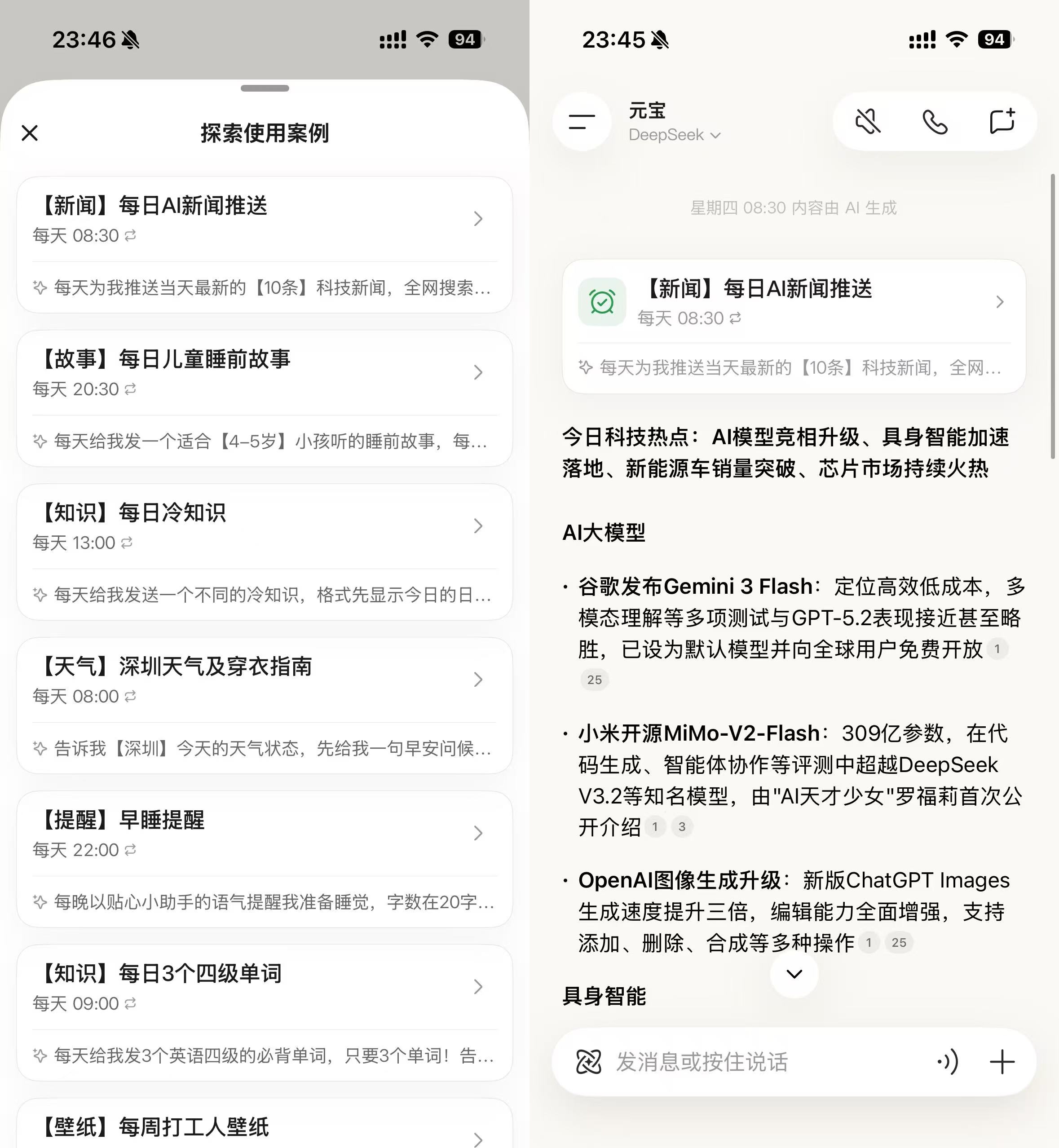Open the sidebar menu in 元宝
1059x1148 pixels.
[x=582, y=122]
